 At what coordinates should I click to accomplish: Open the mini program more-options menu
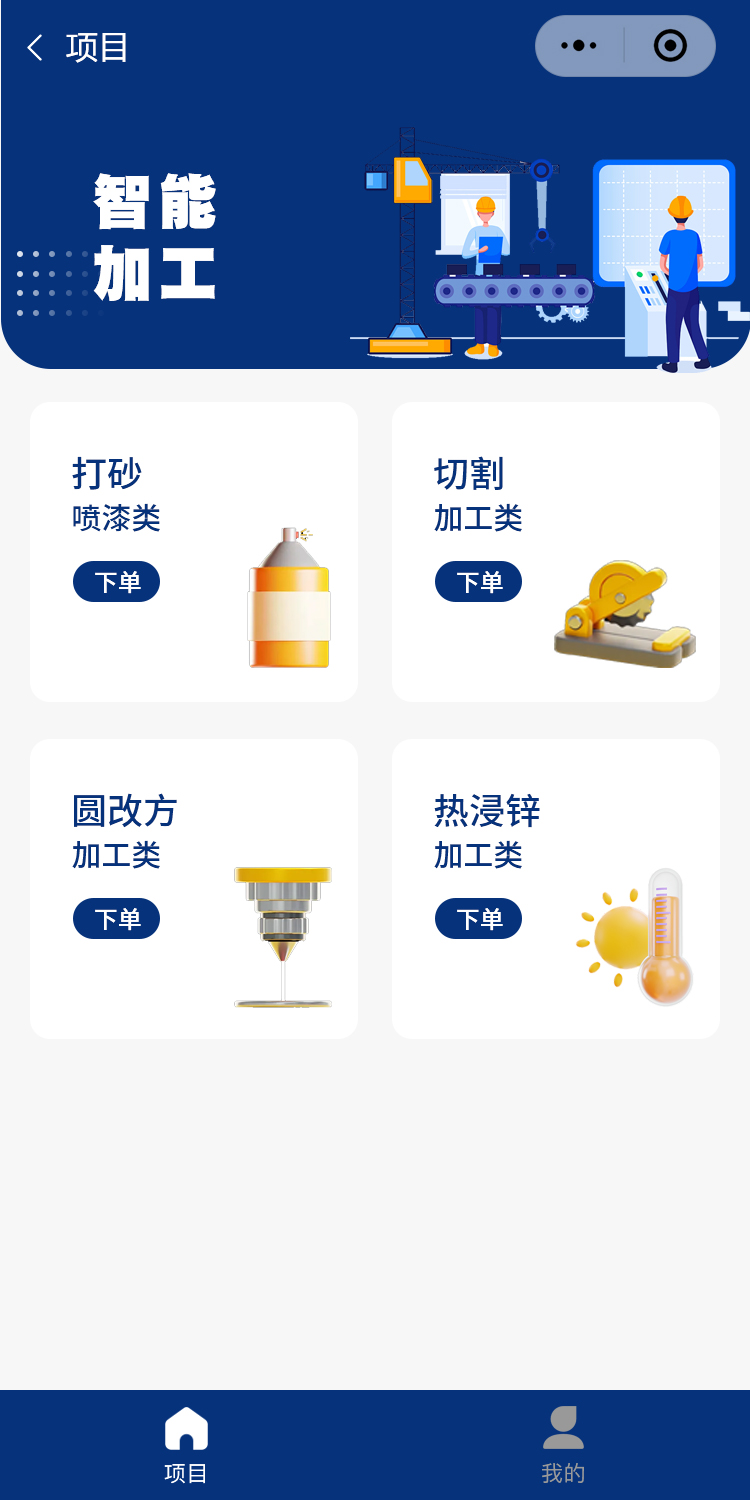click(x=579, y=46)
